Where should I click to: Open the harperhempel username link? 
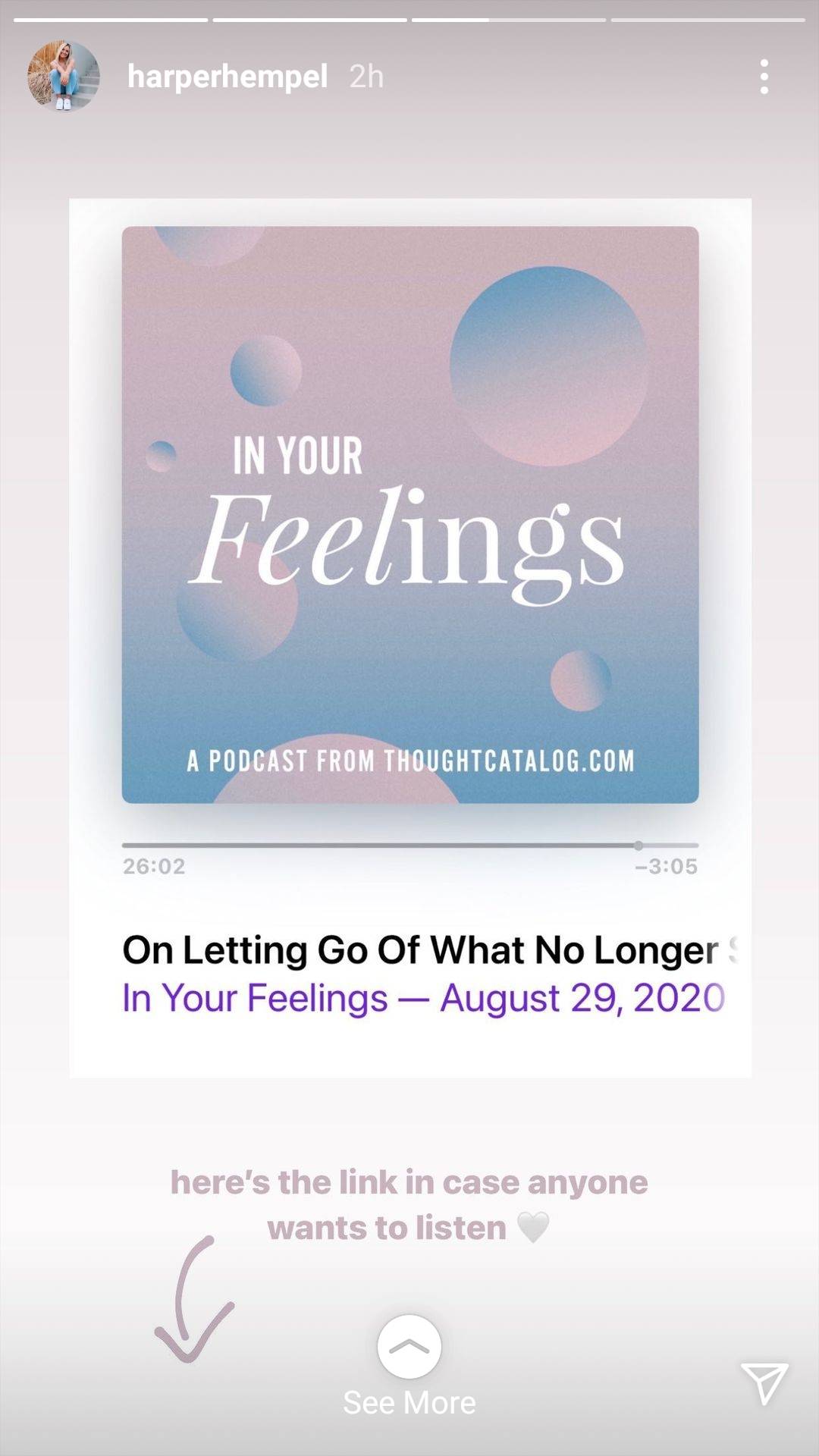[x=227, y=77]
